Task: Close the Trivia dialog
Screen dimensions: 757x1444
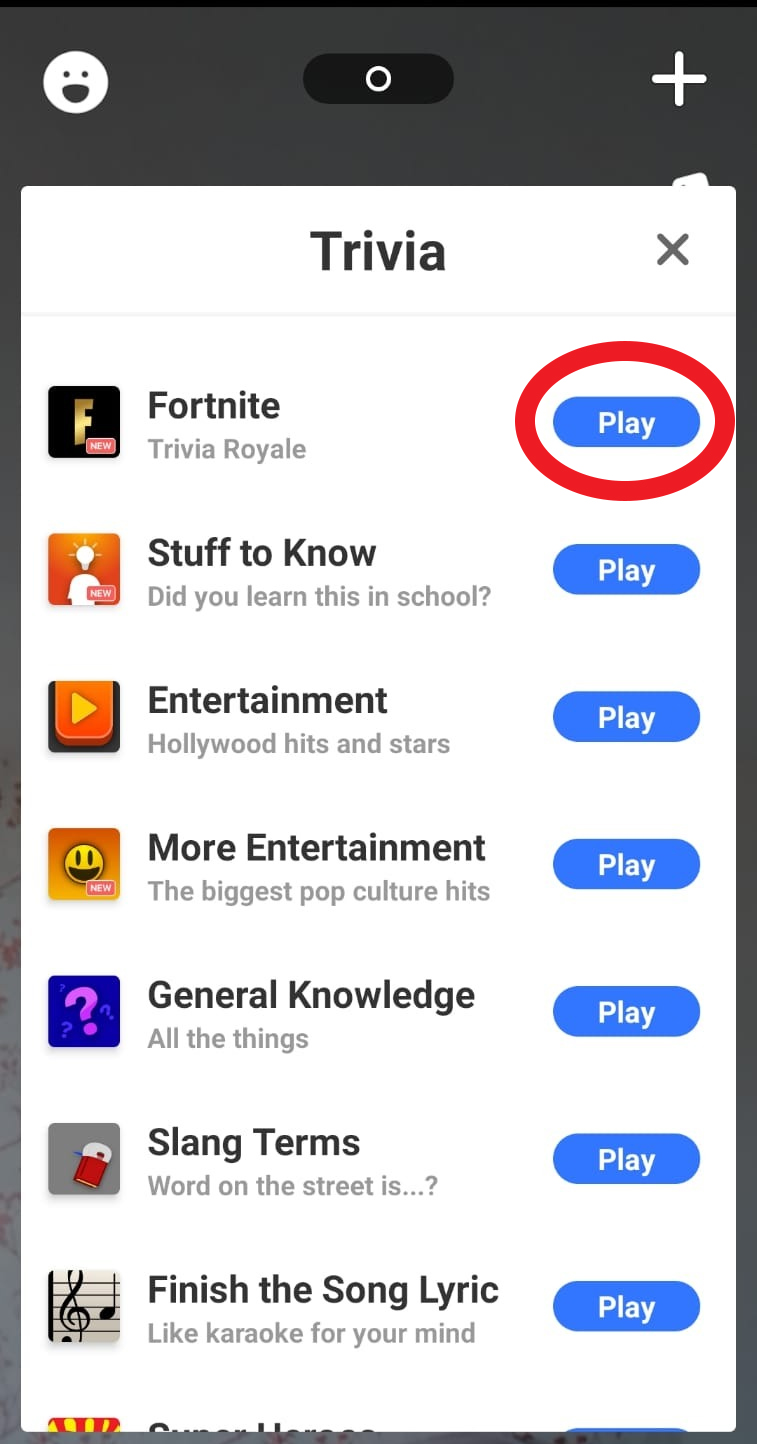Action: click(x=672, y=250)
